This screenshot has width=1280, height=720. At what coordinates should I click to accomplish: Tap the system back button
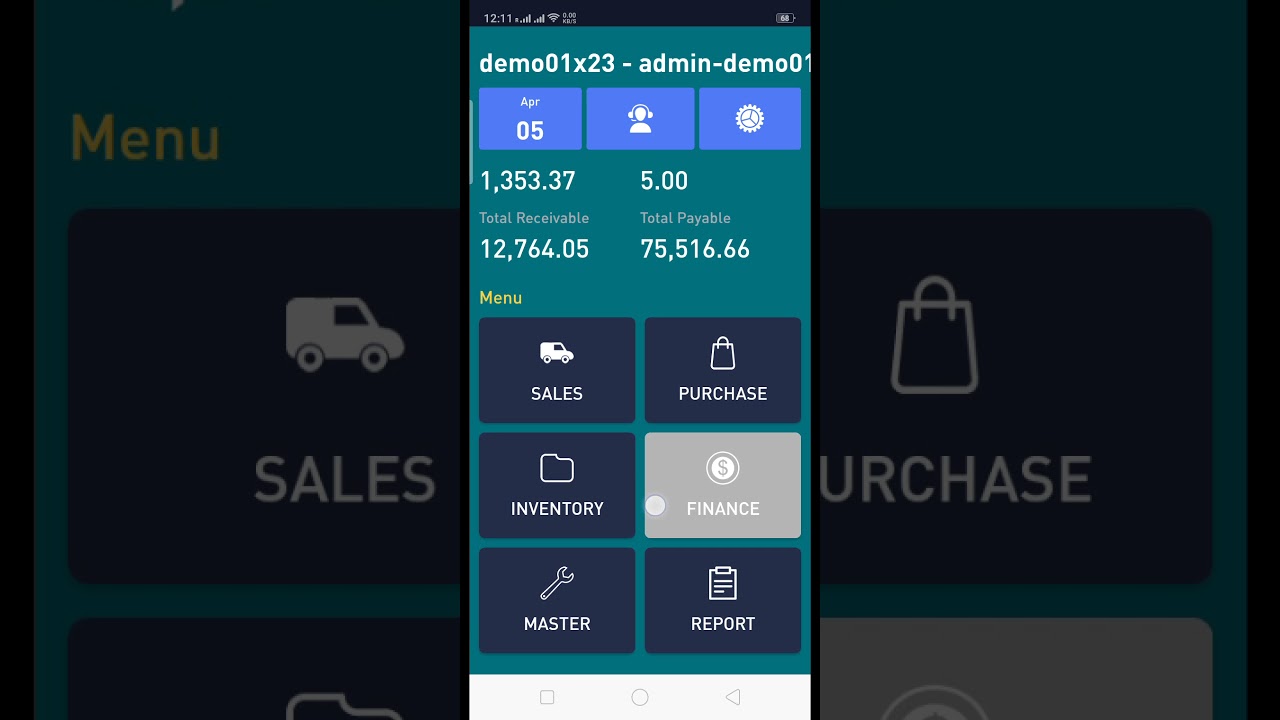(733, 697)
